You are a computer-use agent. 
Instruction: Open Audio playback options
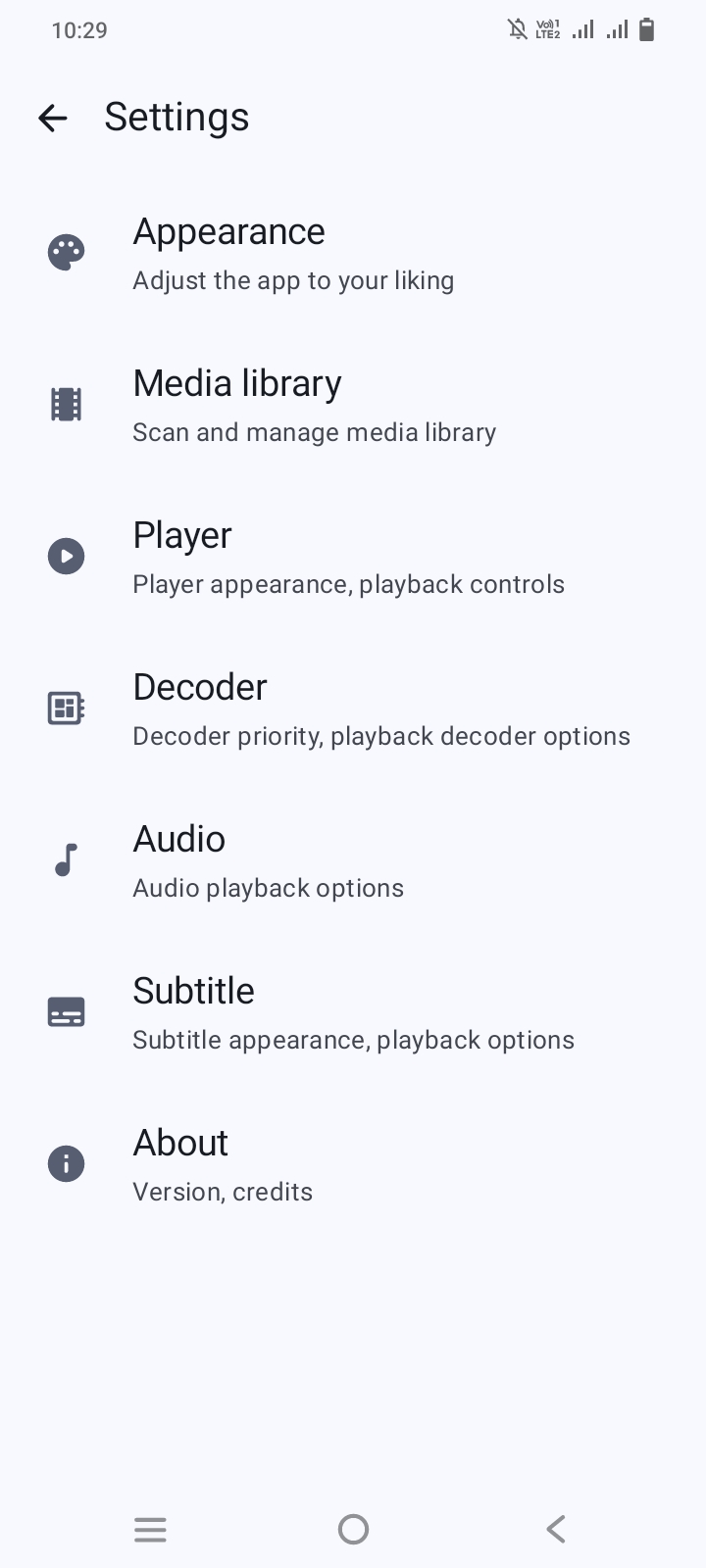click(x=353, y=861)
